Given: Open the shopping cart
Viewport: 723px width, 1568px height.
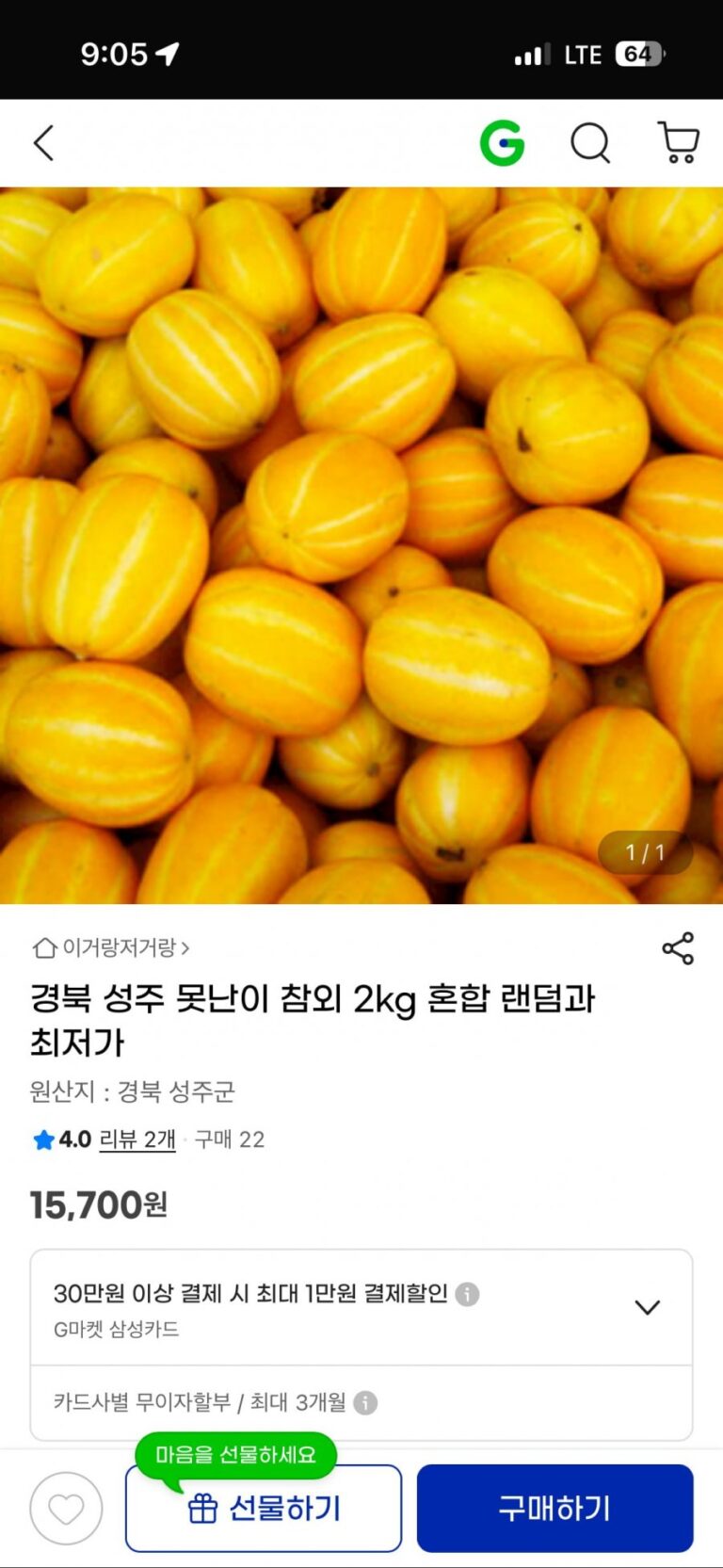Looking at the screenshot, I should point(678,143).
